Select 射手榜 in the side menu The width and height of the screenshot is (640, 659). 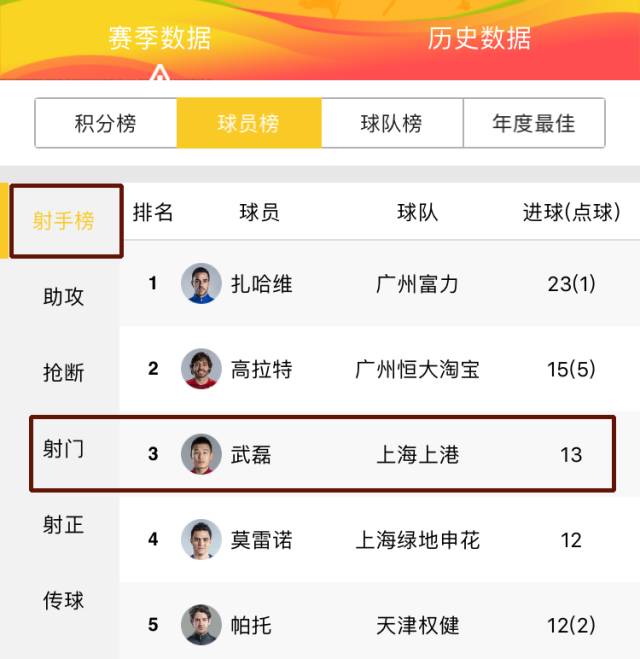tap(64, 221)
